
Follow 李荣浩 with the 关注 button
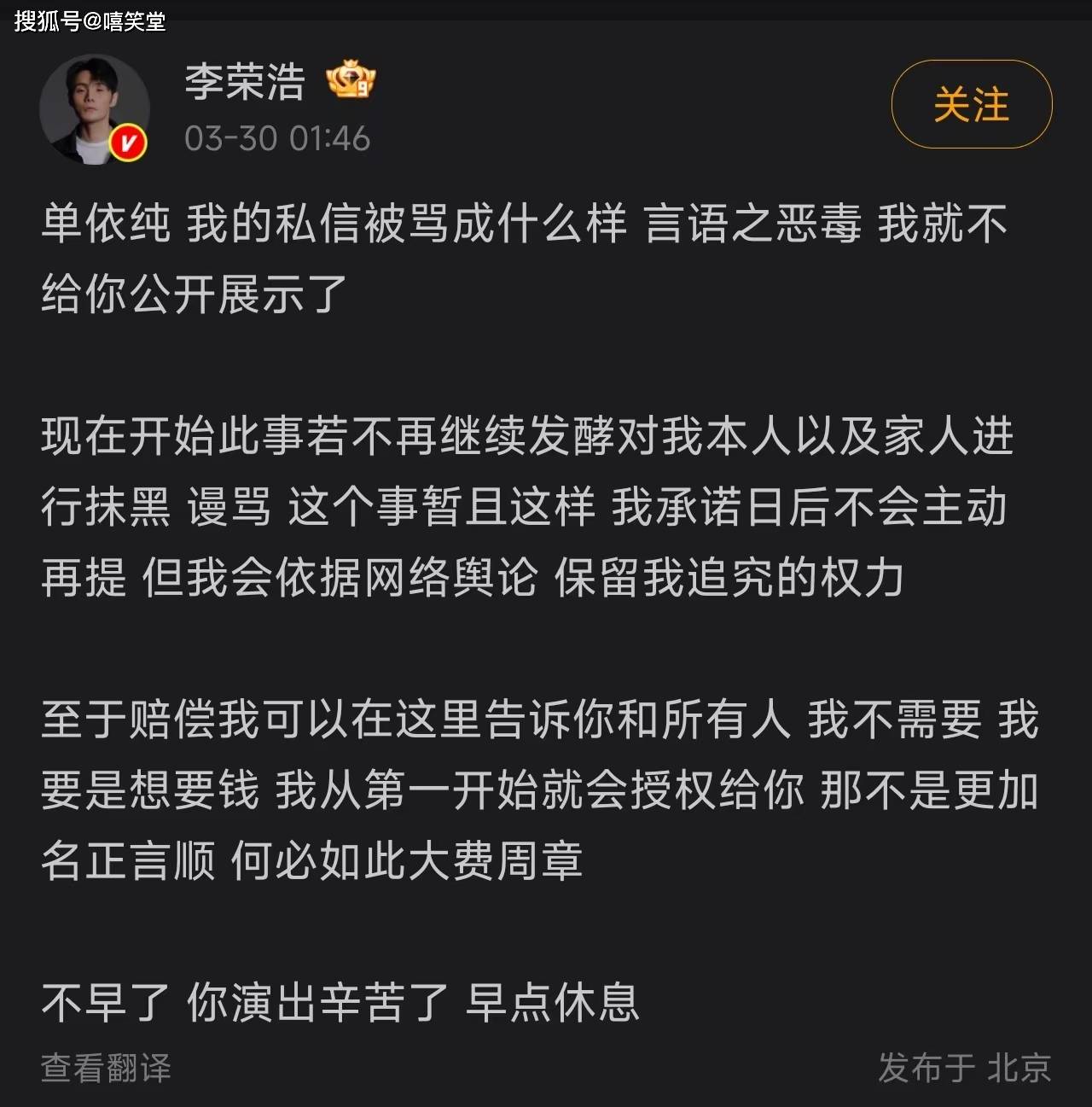tap(971, 105)
